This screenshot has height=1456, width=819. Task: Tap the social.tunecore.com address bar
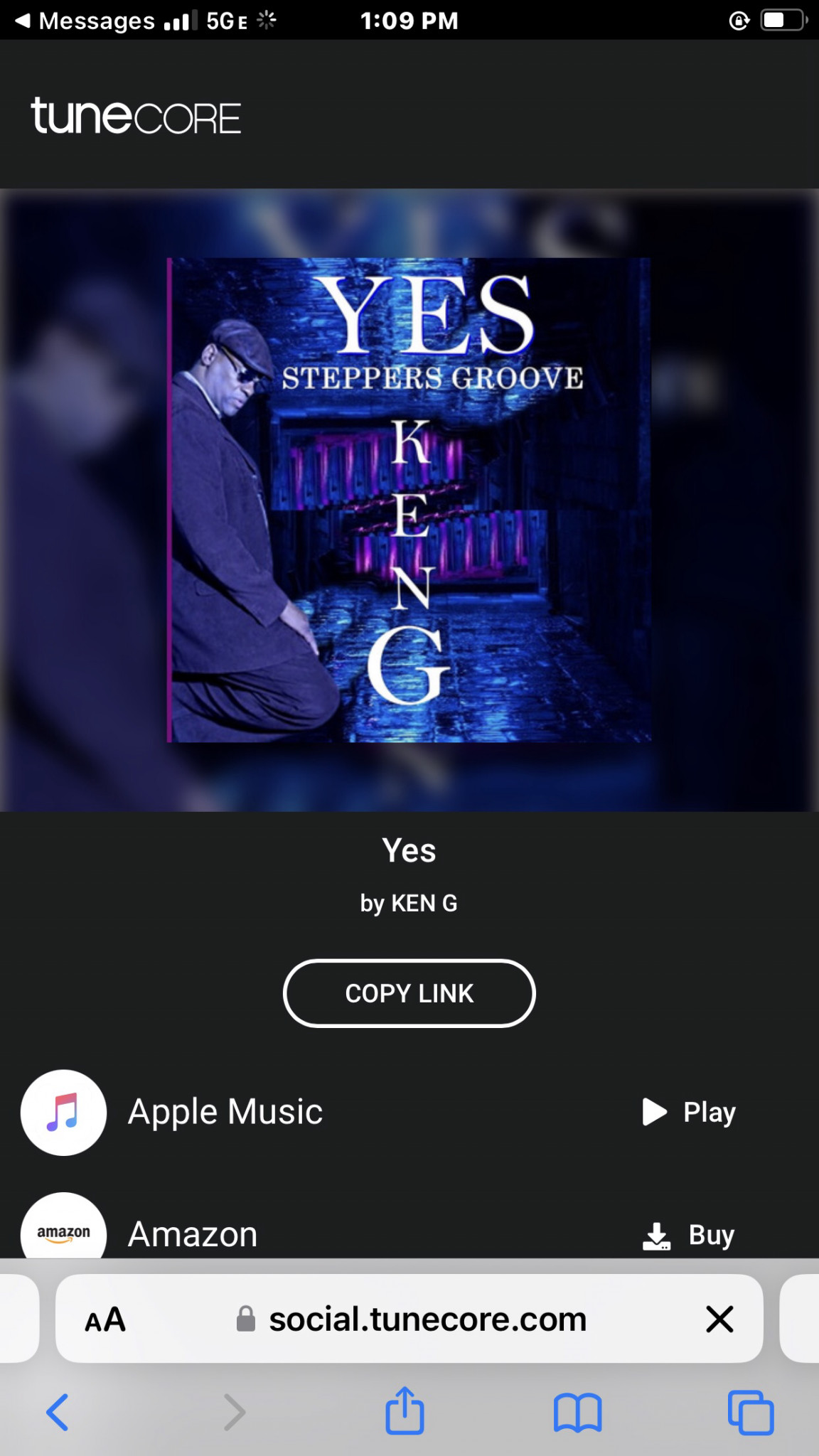(427, 1320)
